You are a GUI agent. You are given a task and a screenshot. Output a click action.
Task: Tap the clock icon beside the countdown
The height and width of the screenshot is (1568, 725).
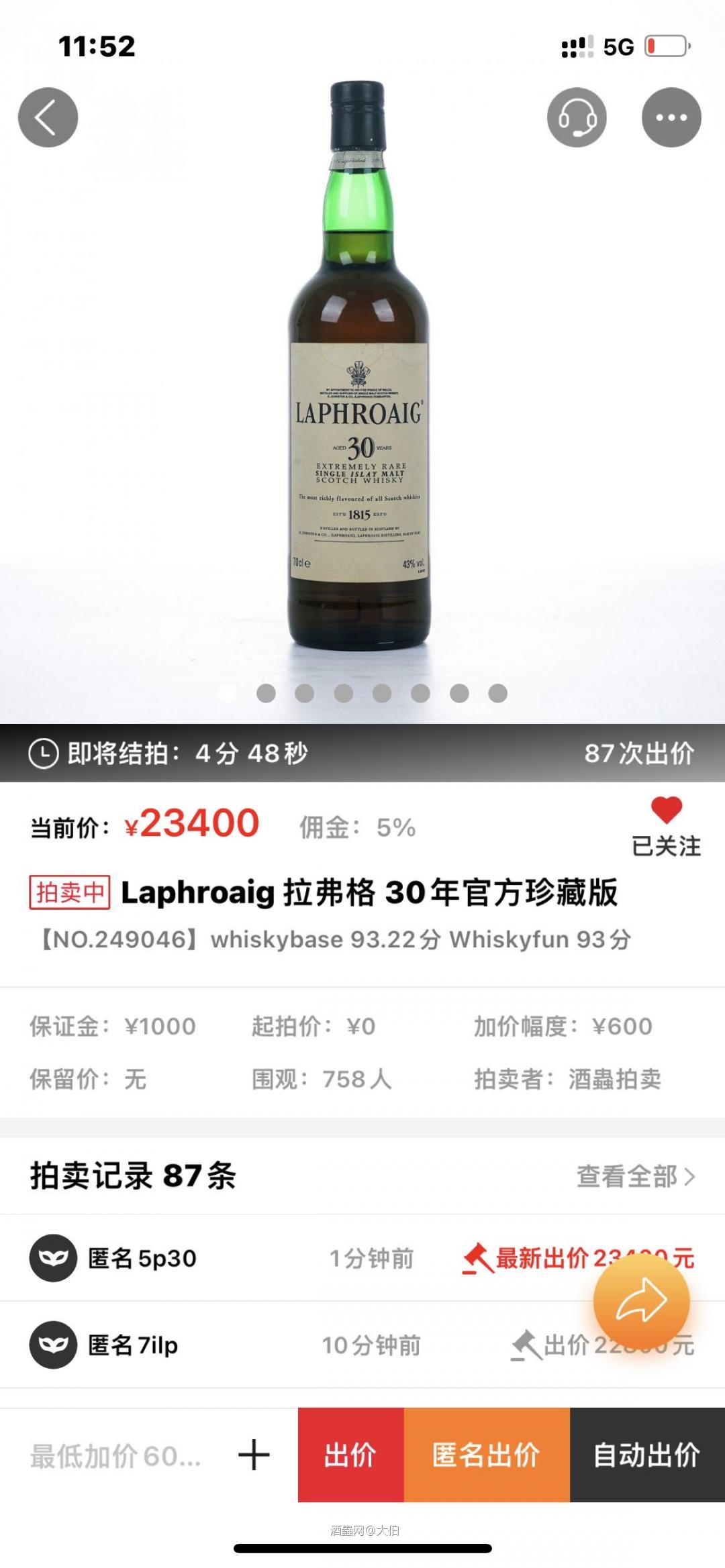44,754
